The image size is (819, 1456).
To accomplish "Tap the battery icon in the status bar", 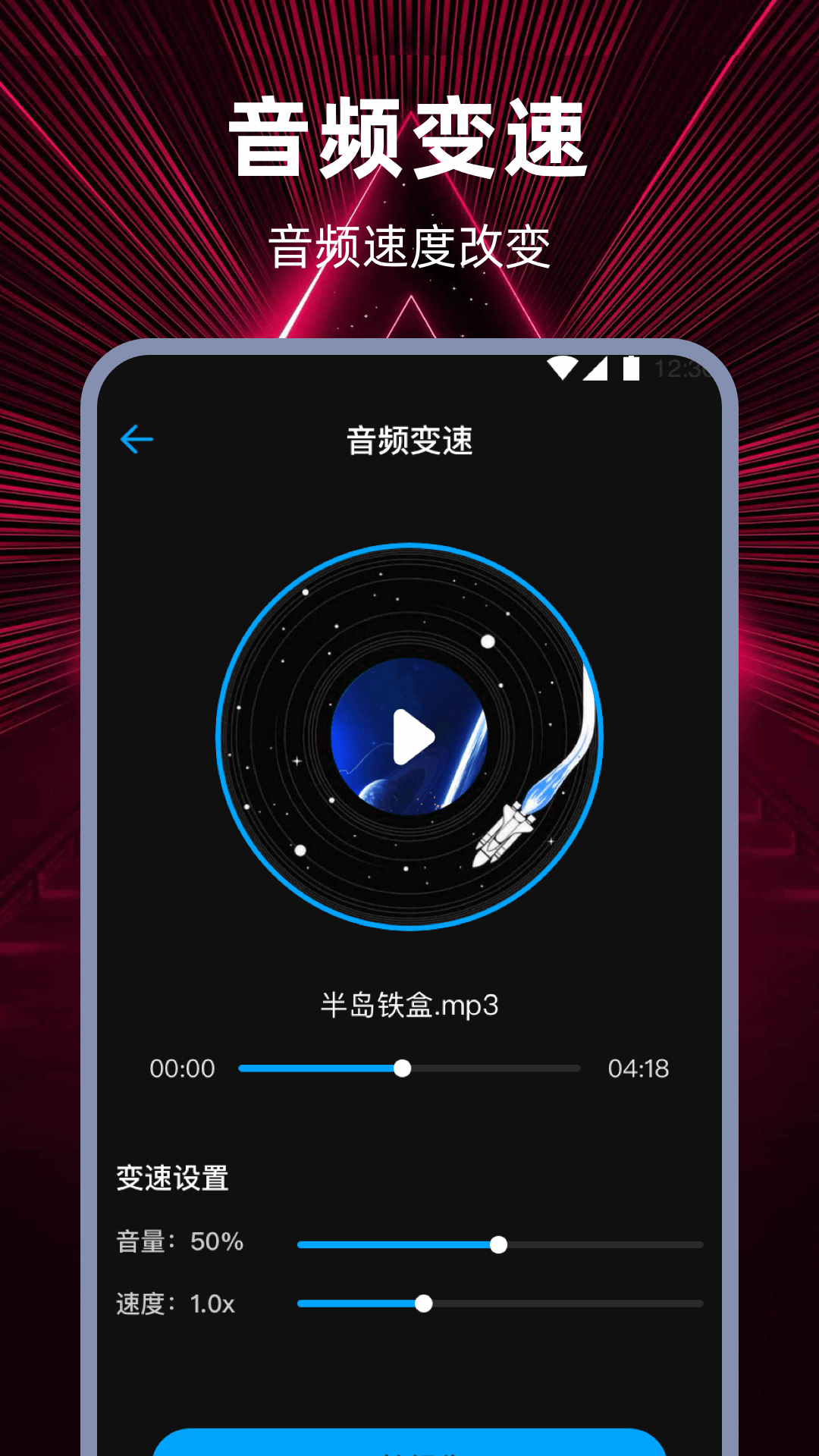I will click(x=631, y=368).
